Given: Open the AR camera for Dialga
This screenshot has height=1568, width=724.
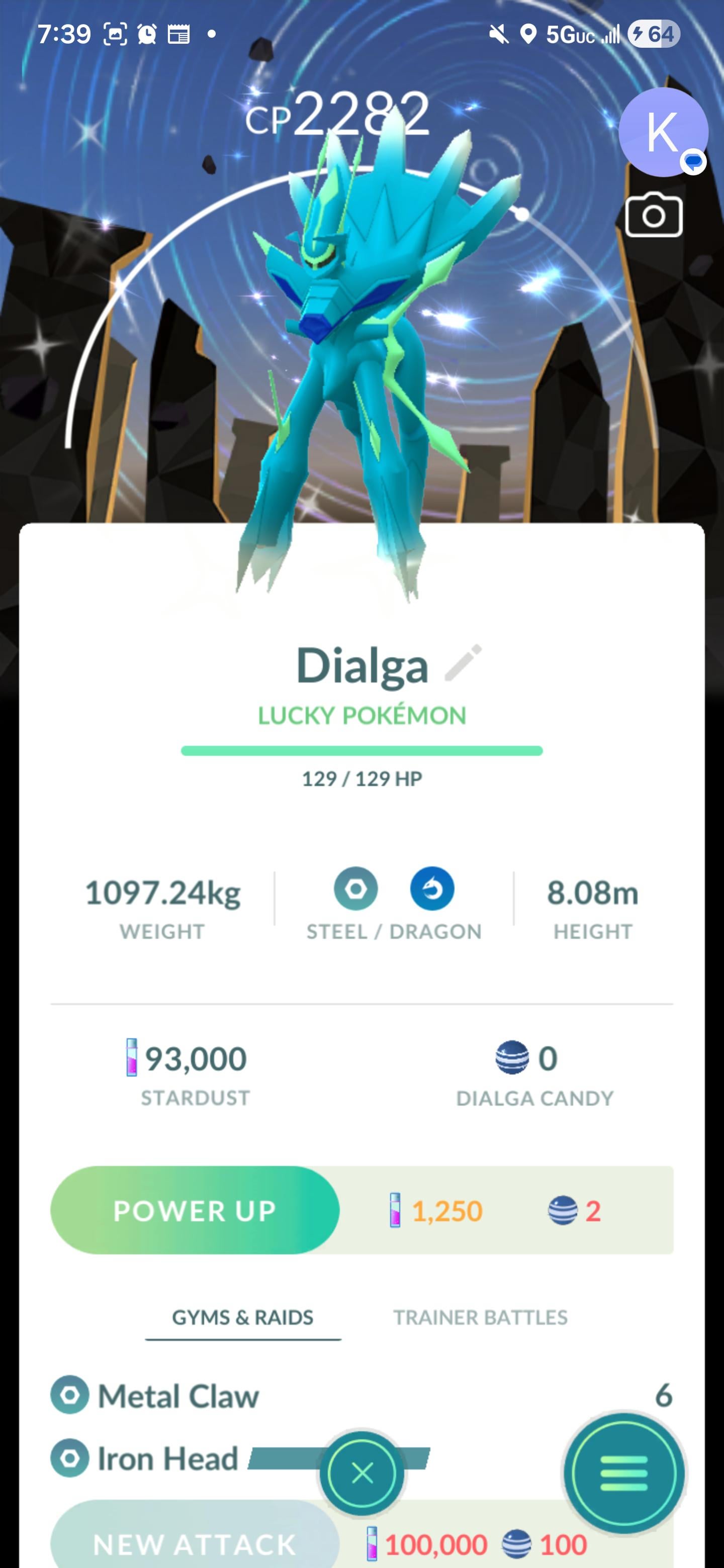Looking at the screenshot, I should [x=654, y=216].
